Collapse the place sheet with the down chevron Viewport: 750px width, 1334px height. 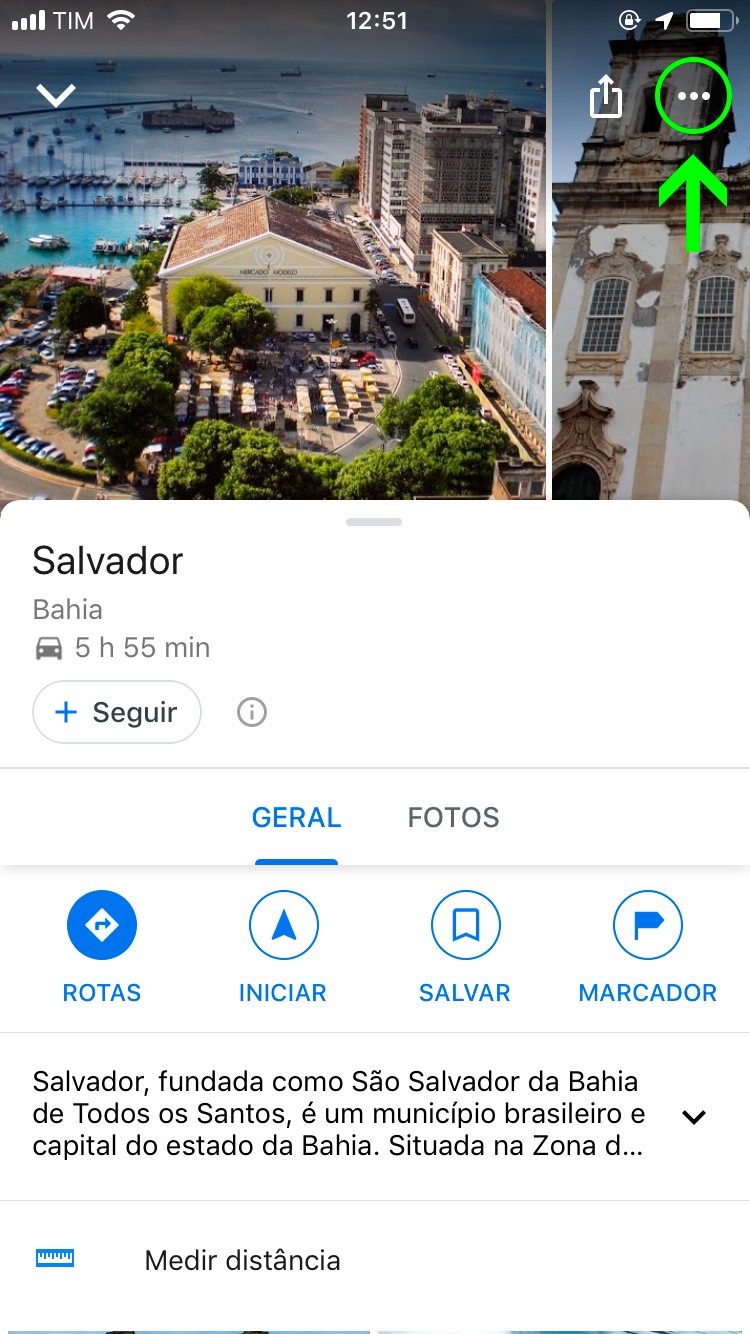[x=56, y=96]
